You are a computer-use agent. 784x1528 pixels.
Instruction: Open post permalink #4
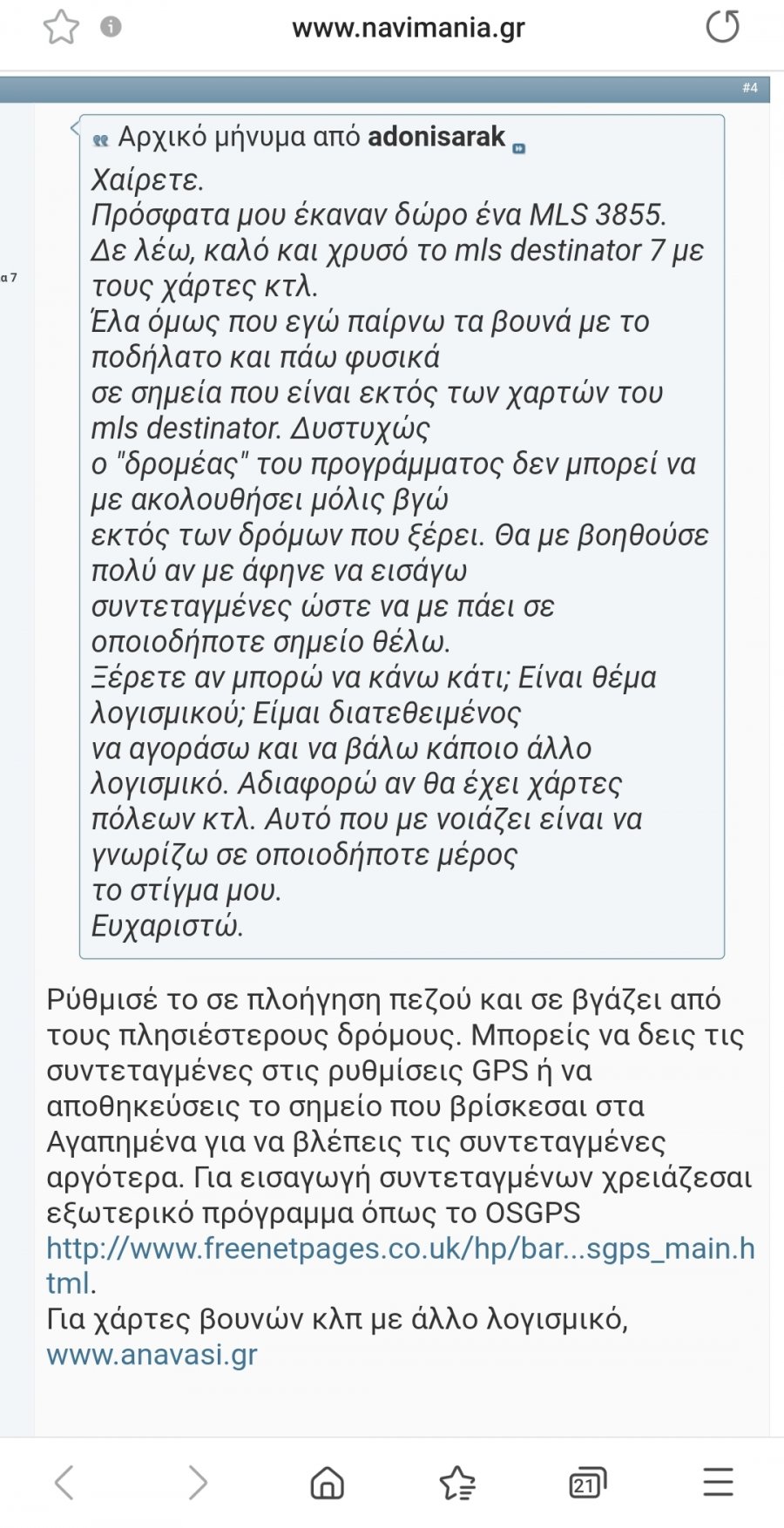pos(750,88)
